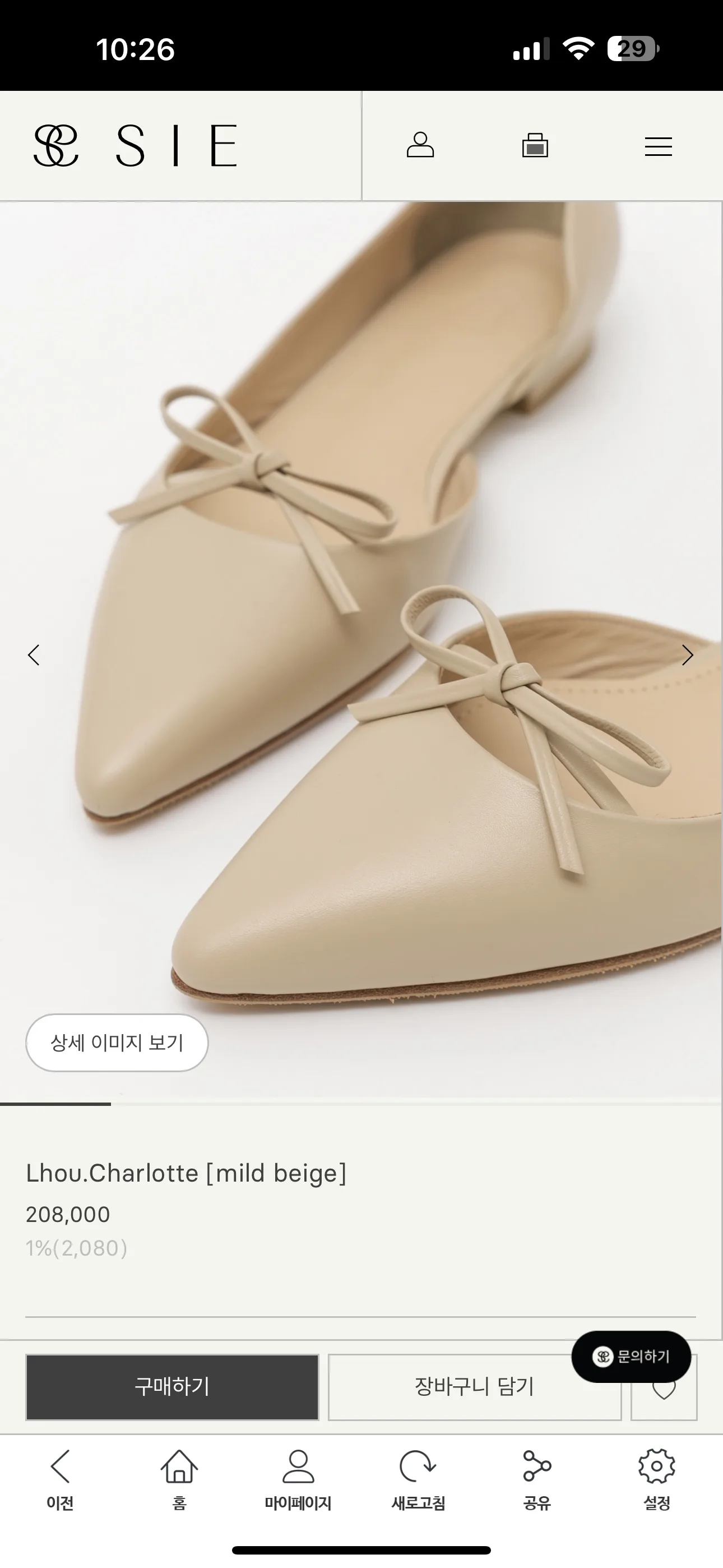
Task: Open 설정 settings
Action: tap(657, 1481)
